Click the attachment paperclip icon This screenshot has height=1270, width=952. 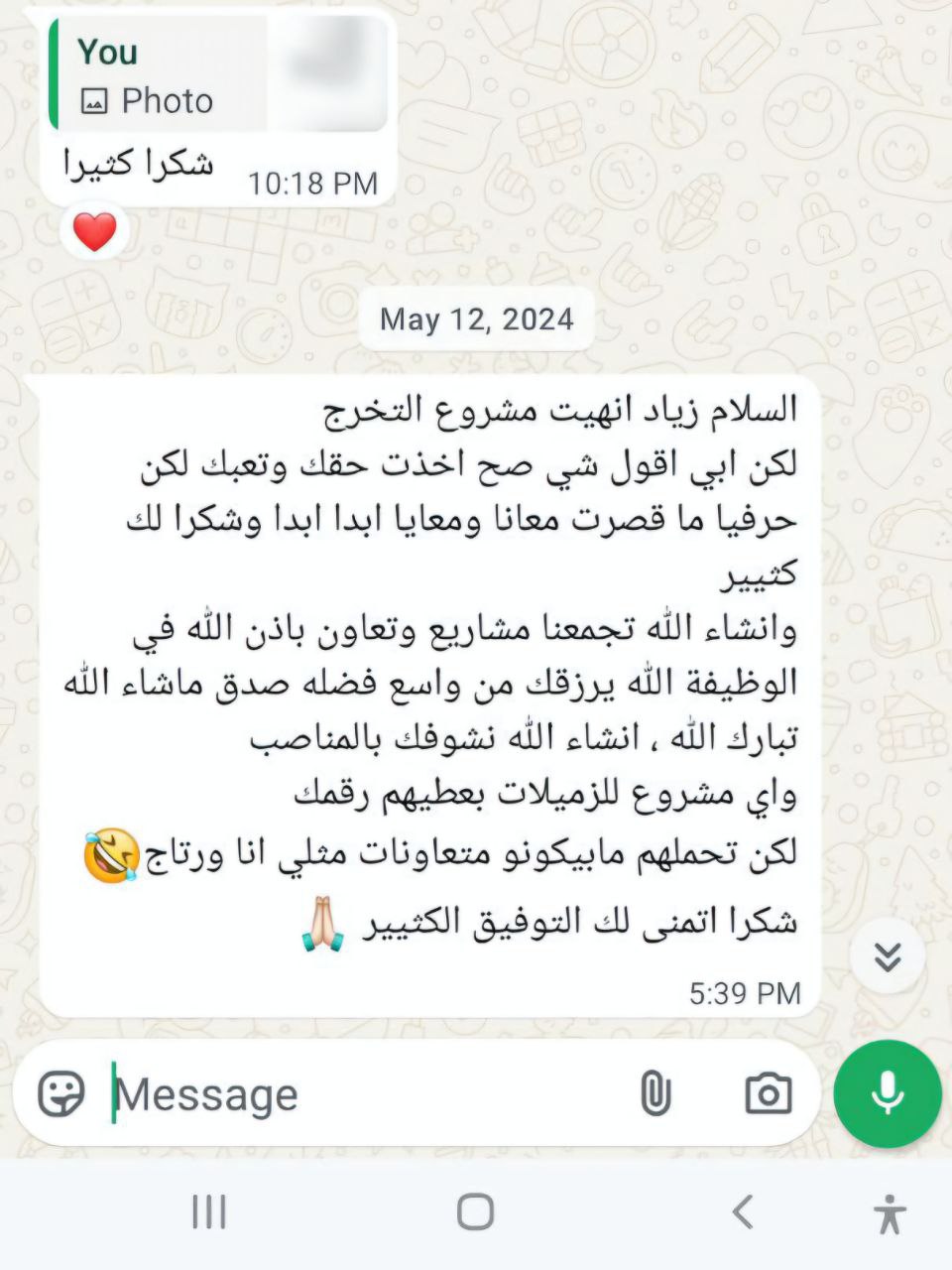tap(654, 1093)
